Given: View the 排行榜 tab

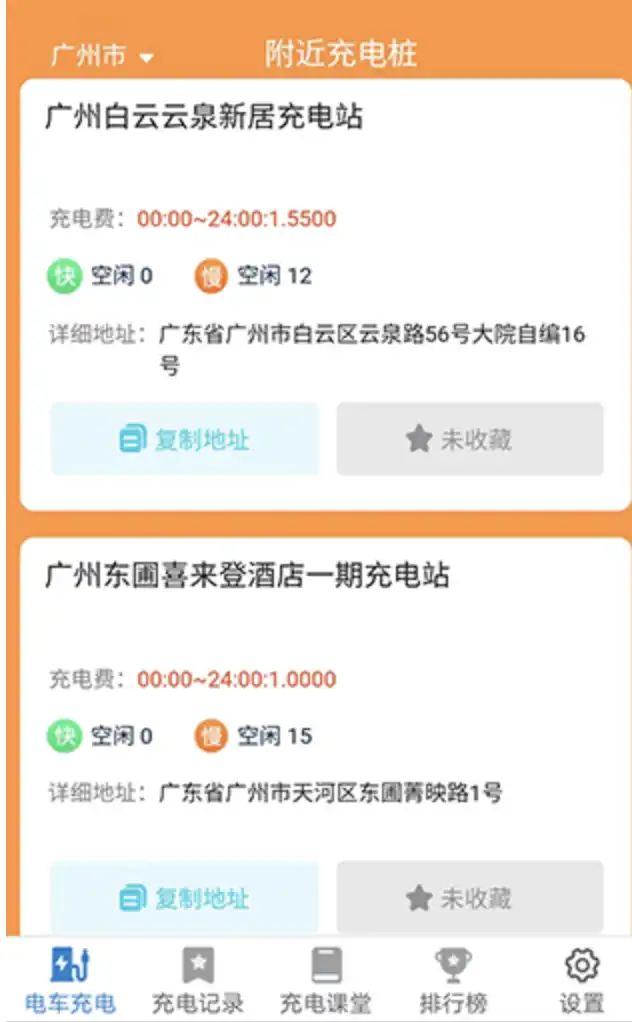Looking at the screenshot, I should click(452, 980).
